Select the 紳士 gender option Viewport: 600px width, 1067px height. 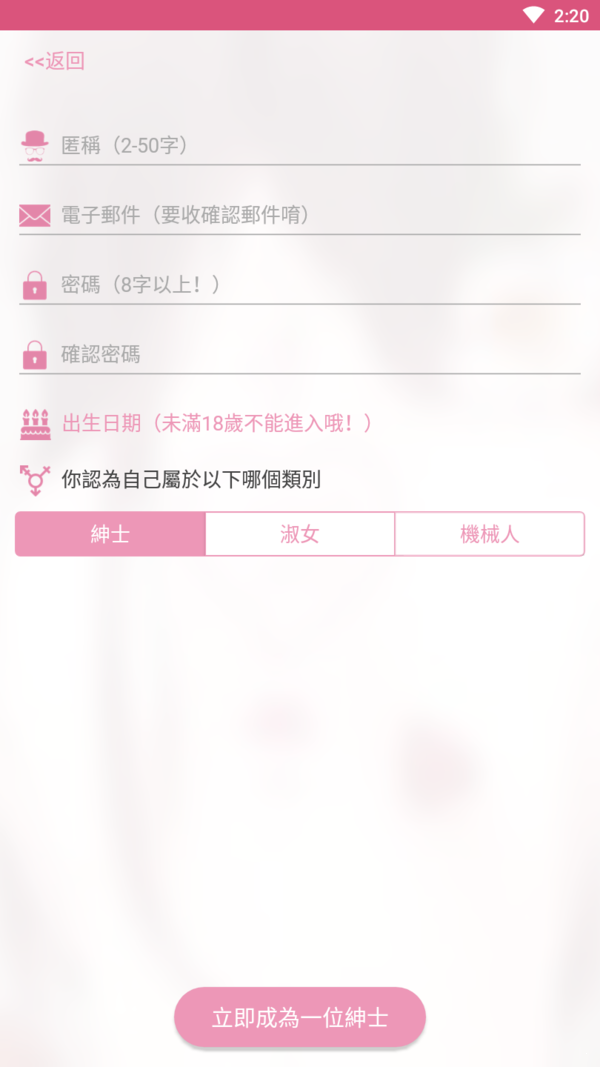[110, 534]
